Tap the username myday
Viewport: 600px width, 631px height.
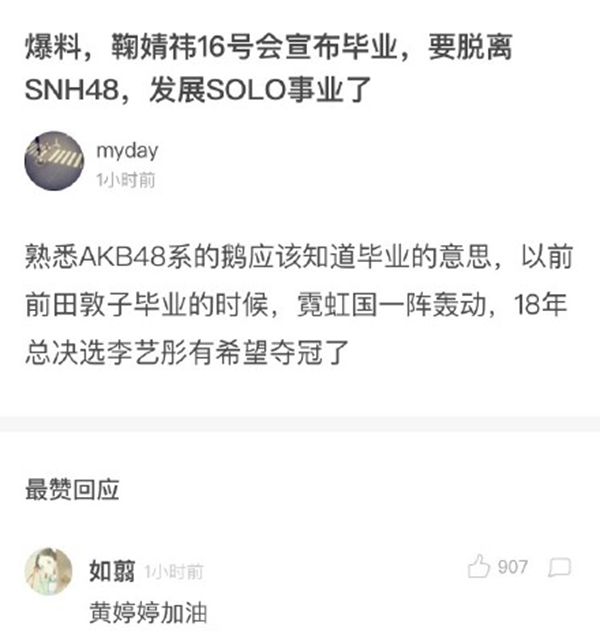click(x=127, y=150)
